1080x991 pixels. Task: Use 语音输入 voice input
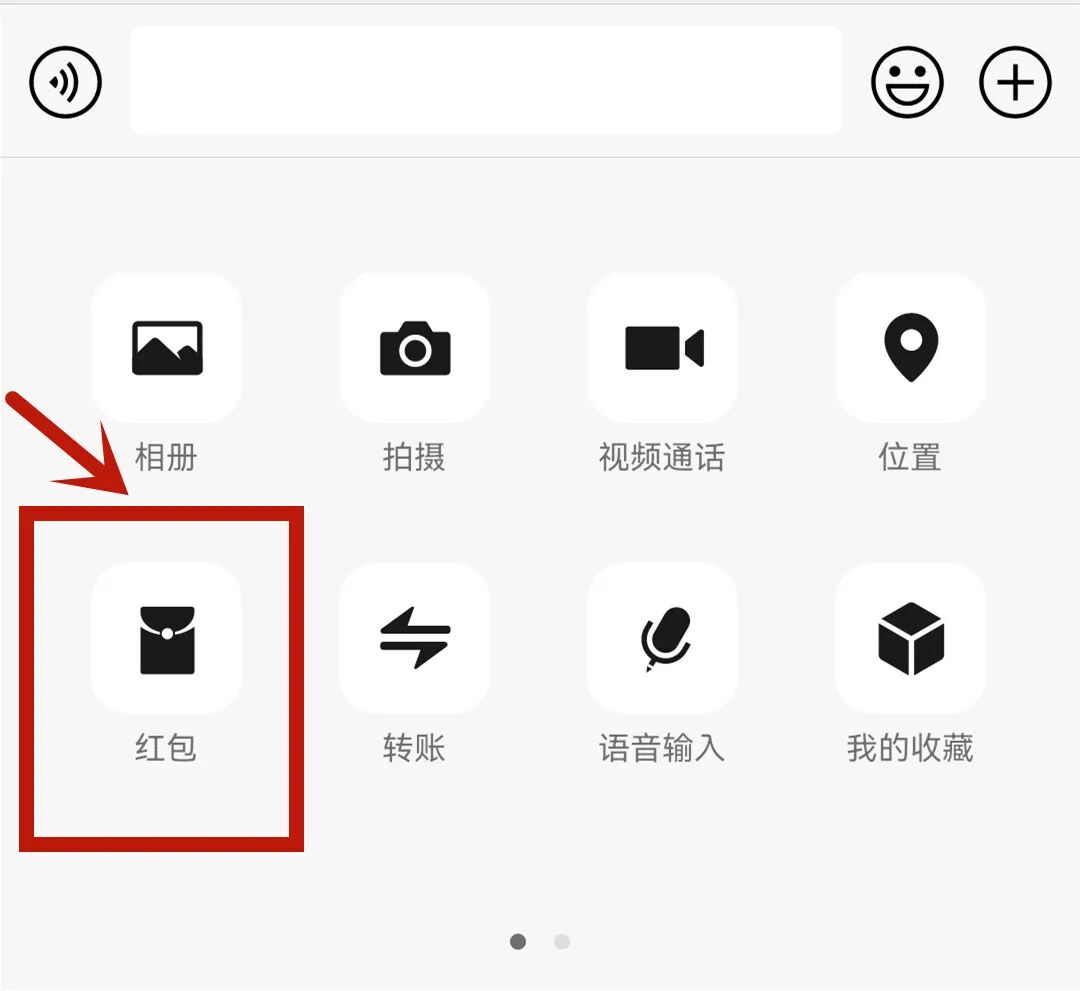point(662,638)
